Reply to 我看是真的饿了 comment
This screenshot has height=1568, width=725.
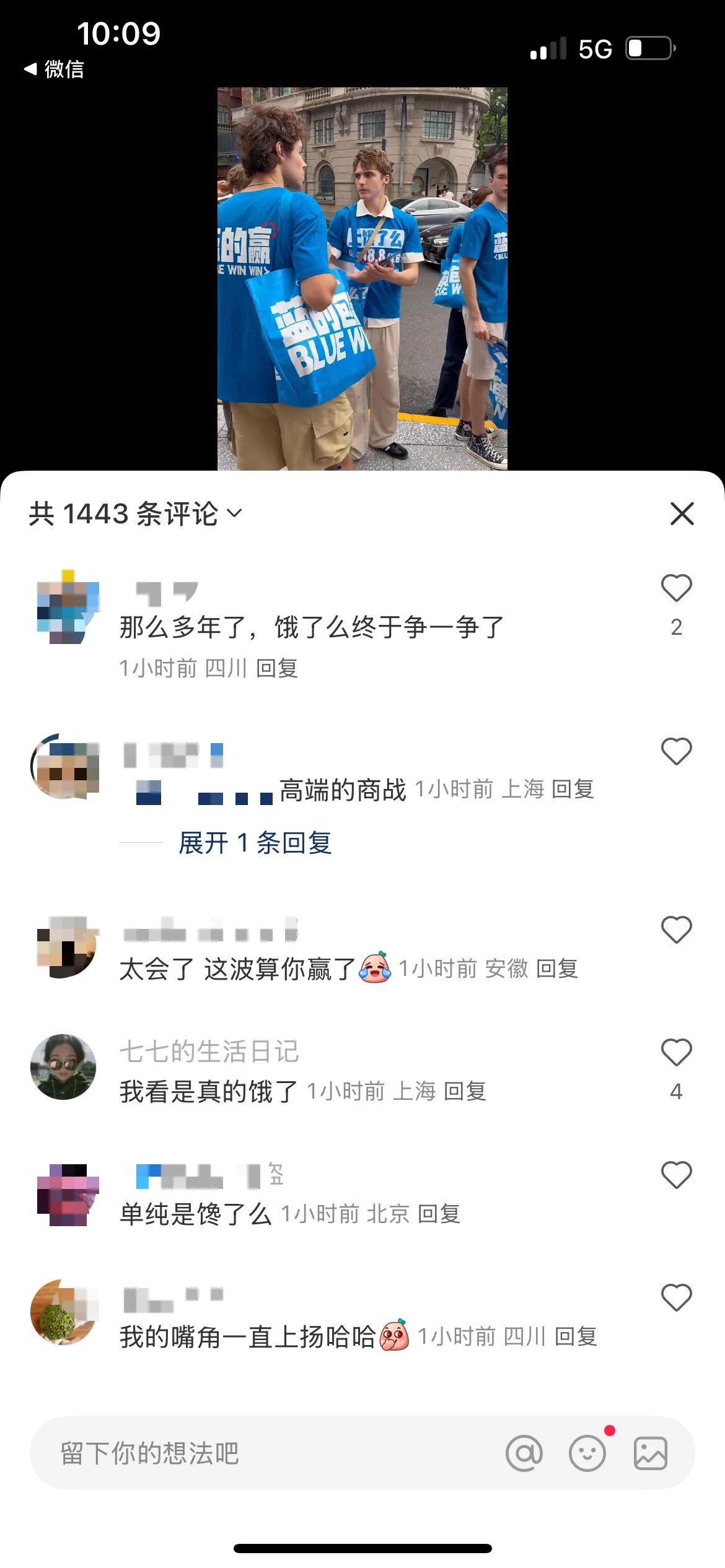click(x=465, y=1091)
